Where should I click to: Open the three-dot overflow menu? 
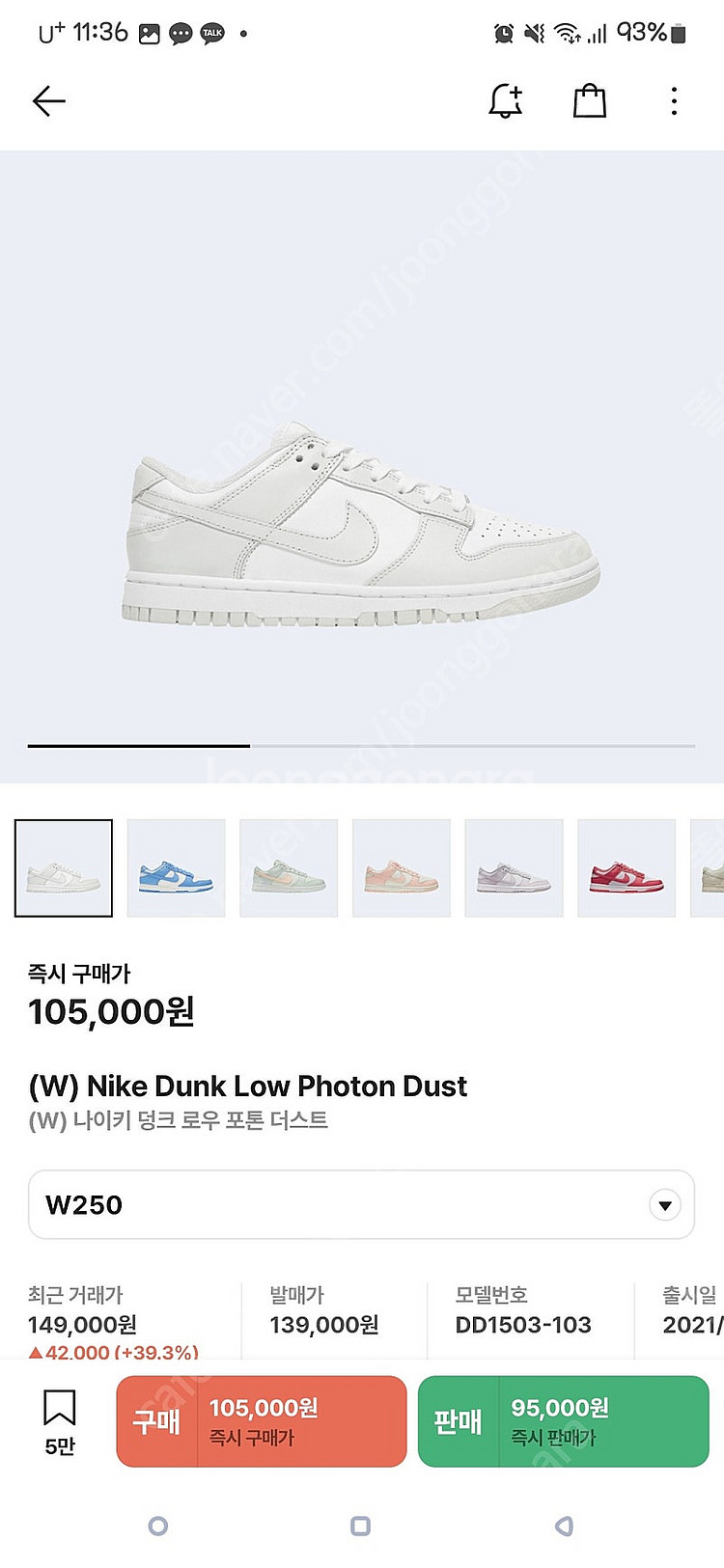674,101
